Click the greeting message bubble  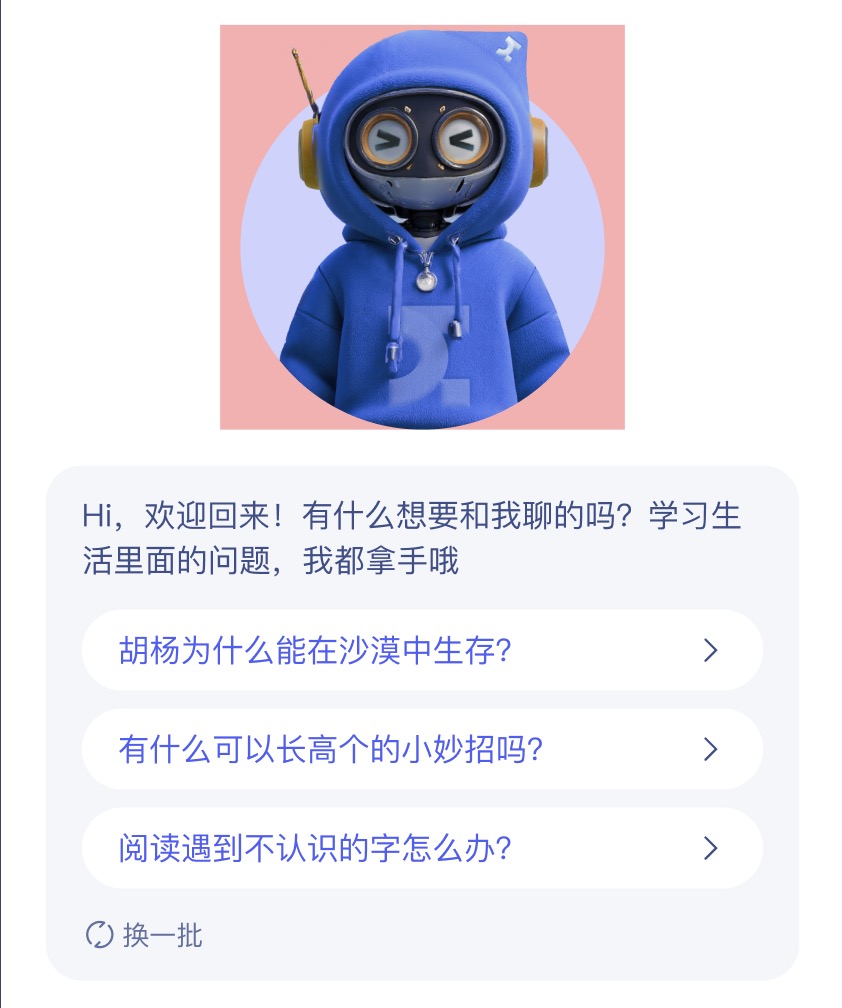pos(420,535)
